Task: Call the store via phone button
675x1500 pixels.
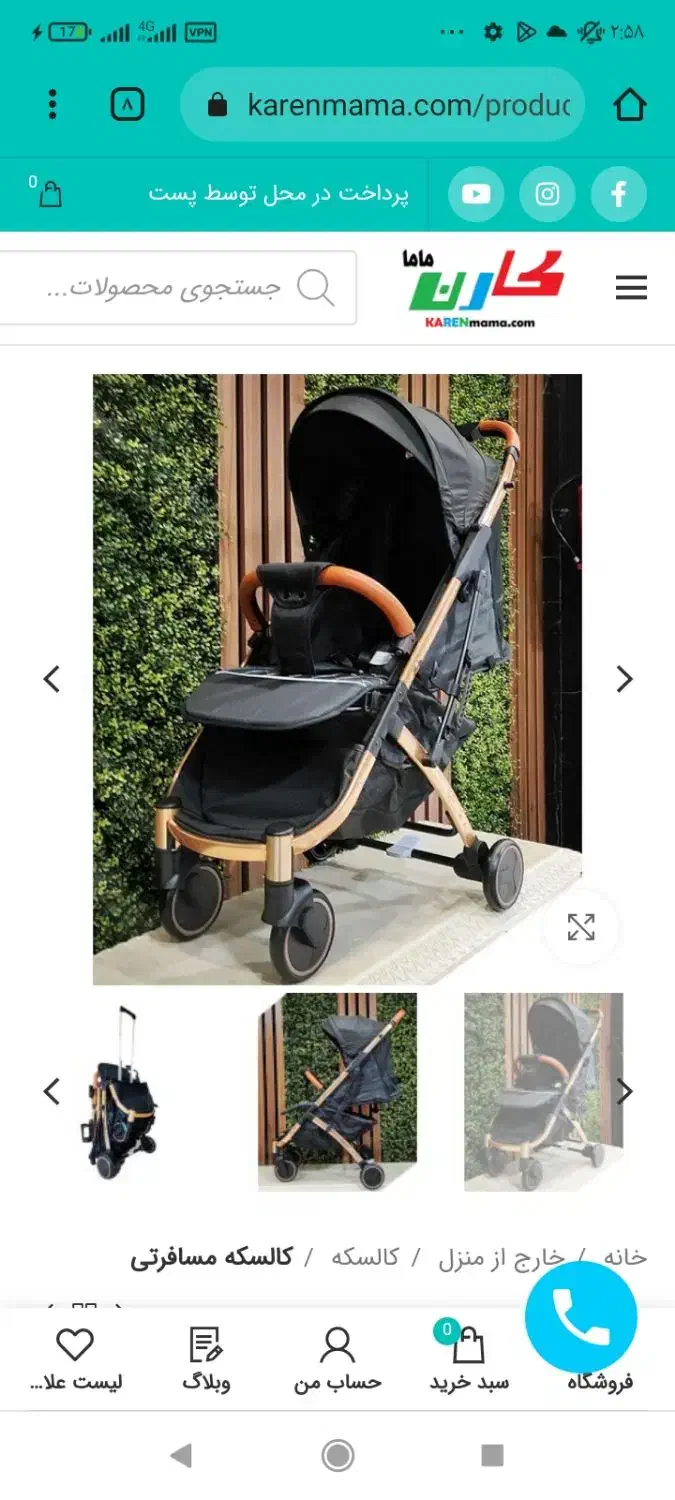Action: (x=581, y=1317)
